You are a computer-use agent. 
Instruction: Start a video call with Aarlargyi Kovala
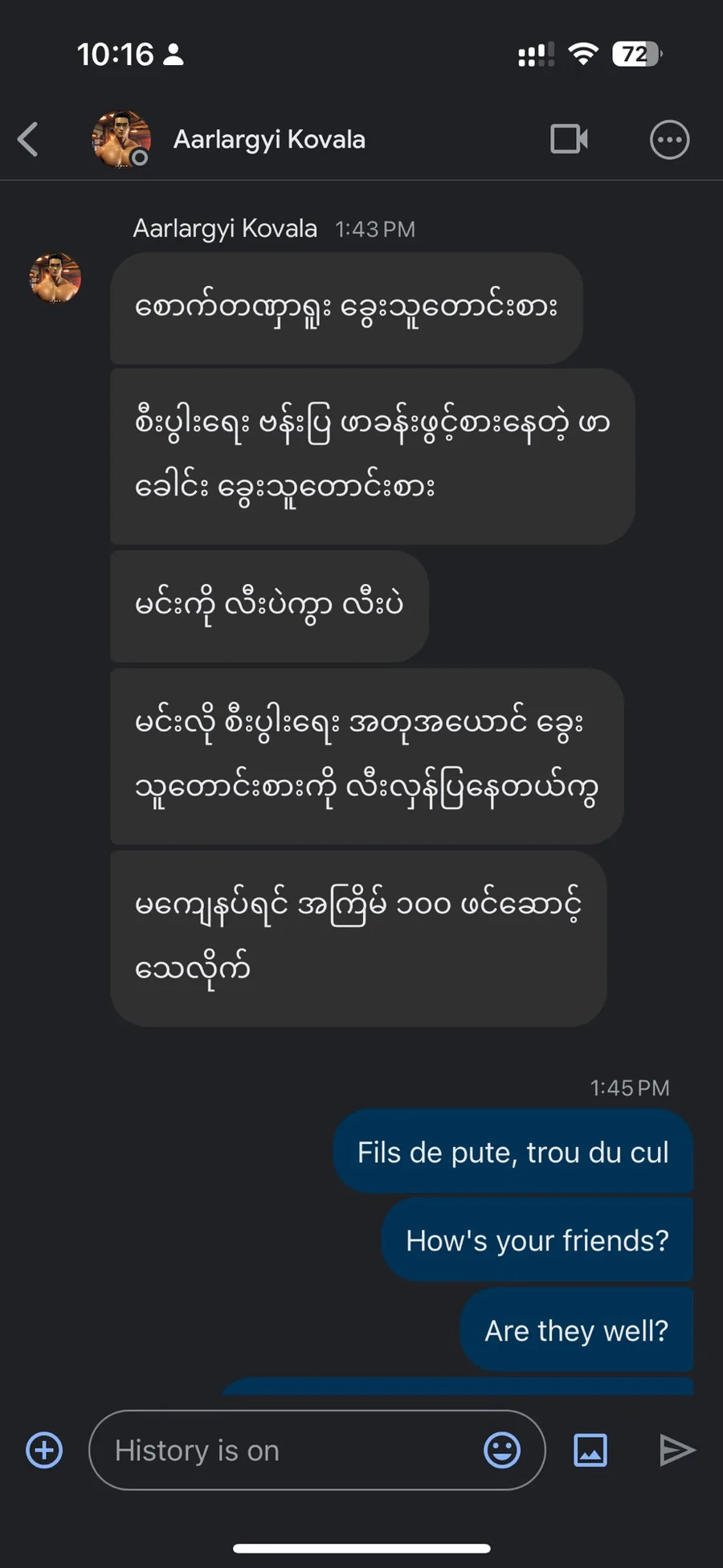click(569, 139)
